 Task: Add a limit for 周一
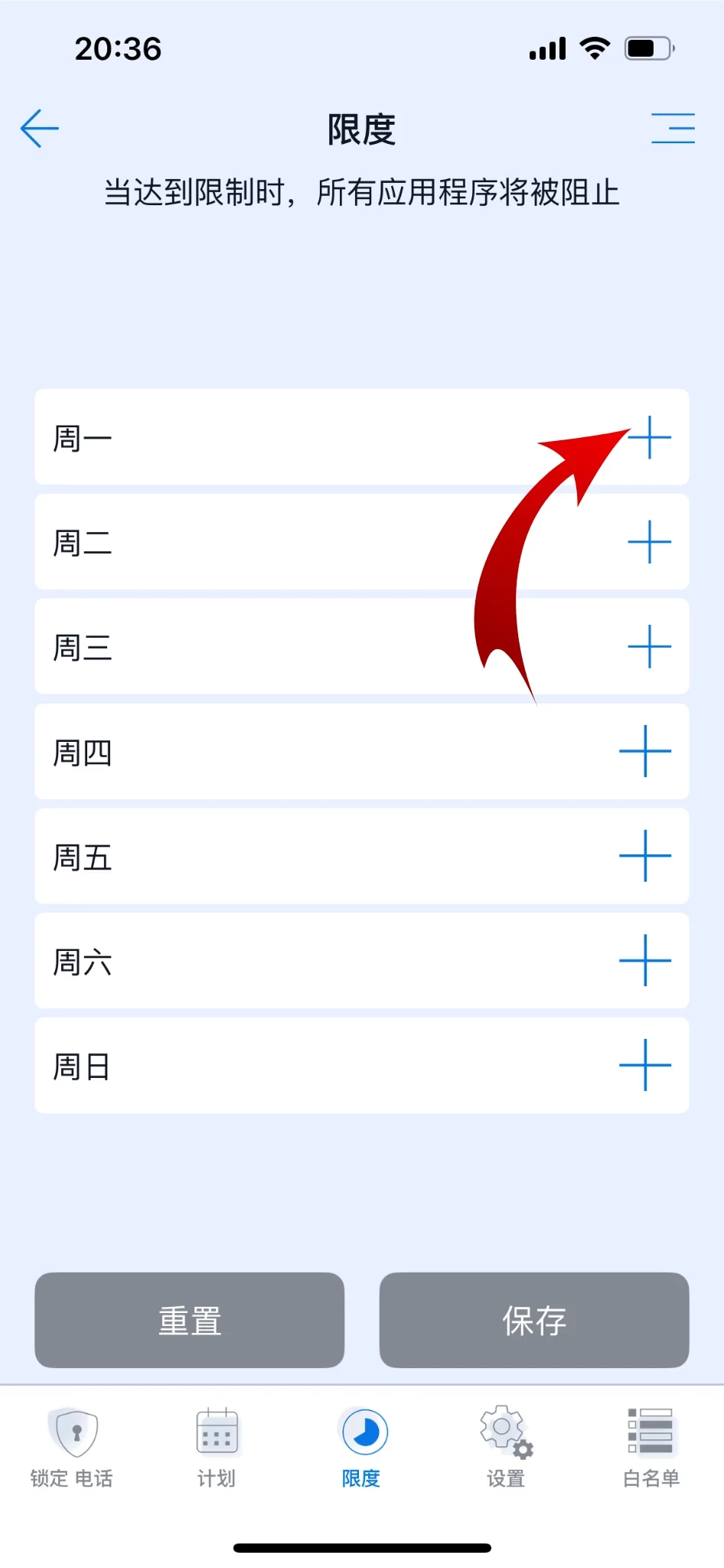(x=649, y=437)
